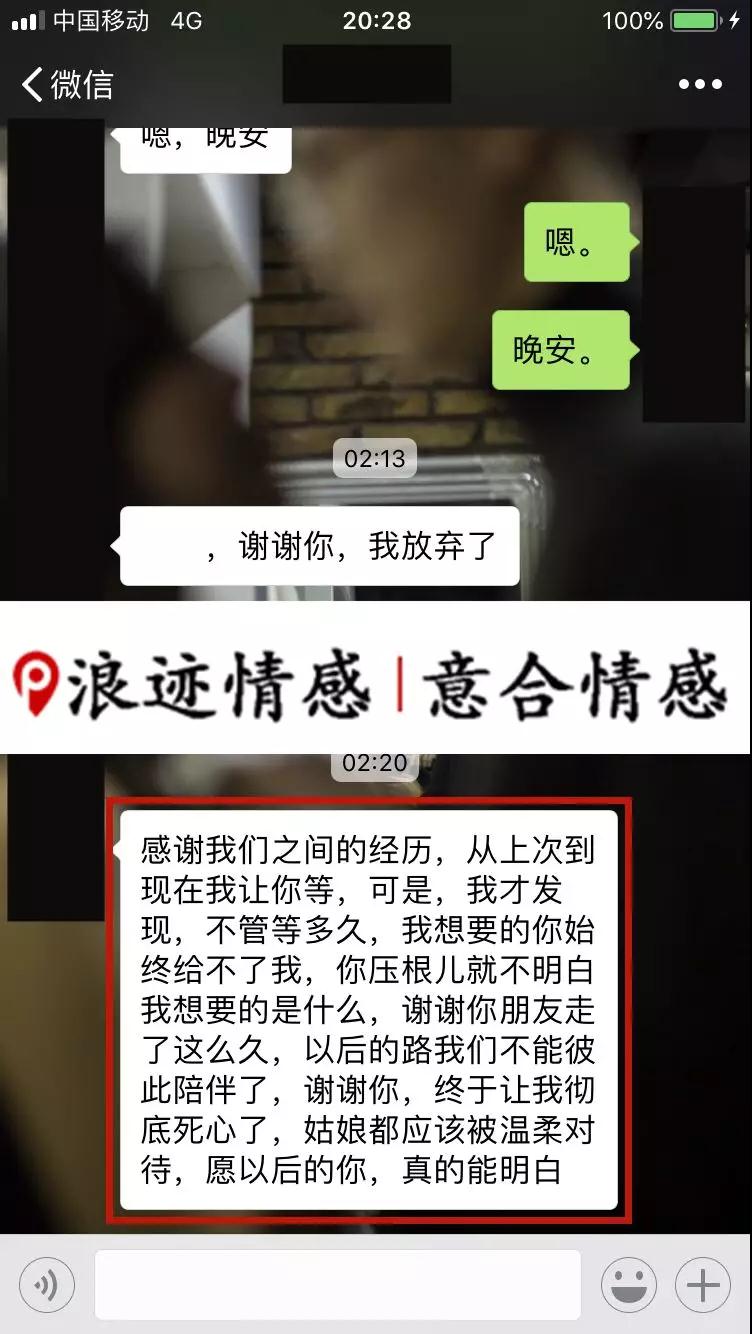
Task: Go back to the 微信 chat list
Action: (67, 84)
